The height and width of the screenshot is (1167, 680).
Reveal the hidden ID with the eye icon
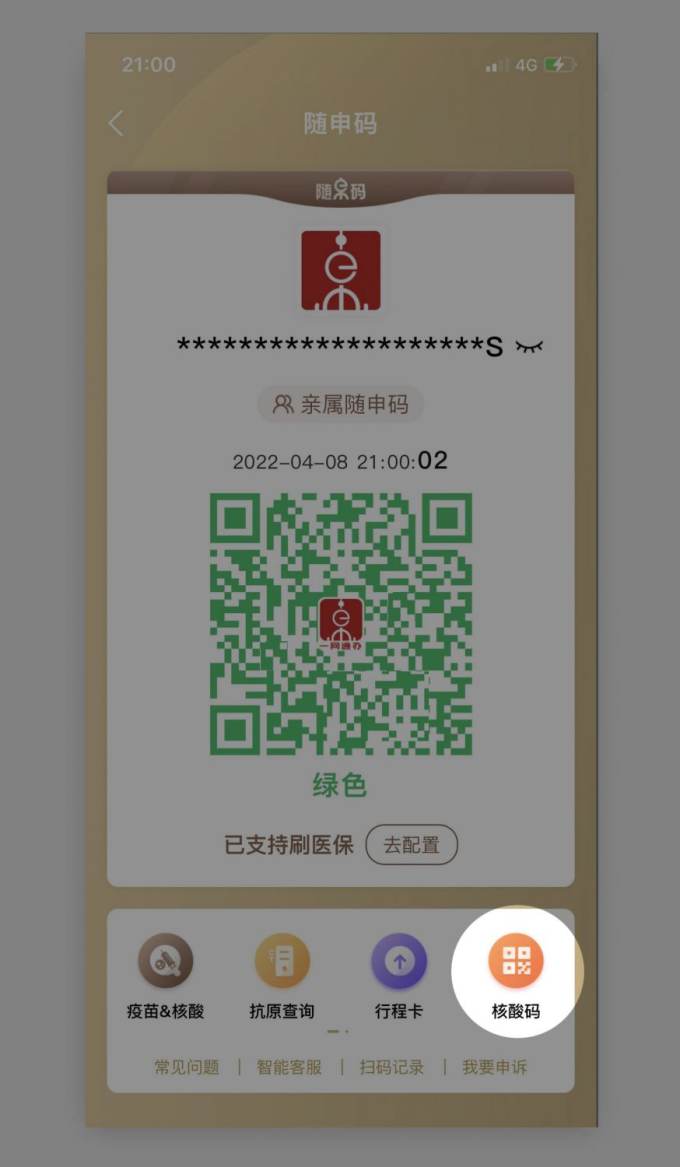click(x=529, y=346)
